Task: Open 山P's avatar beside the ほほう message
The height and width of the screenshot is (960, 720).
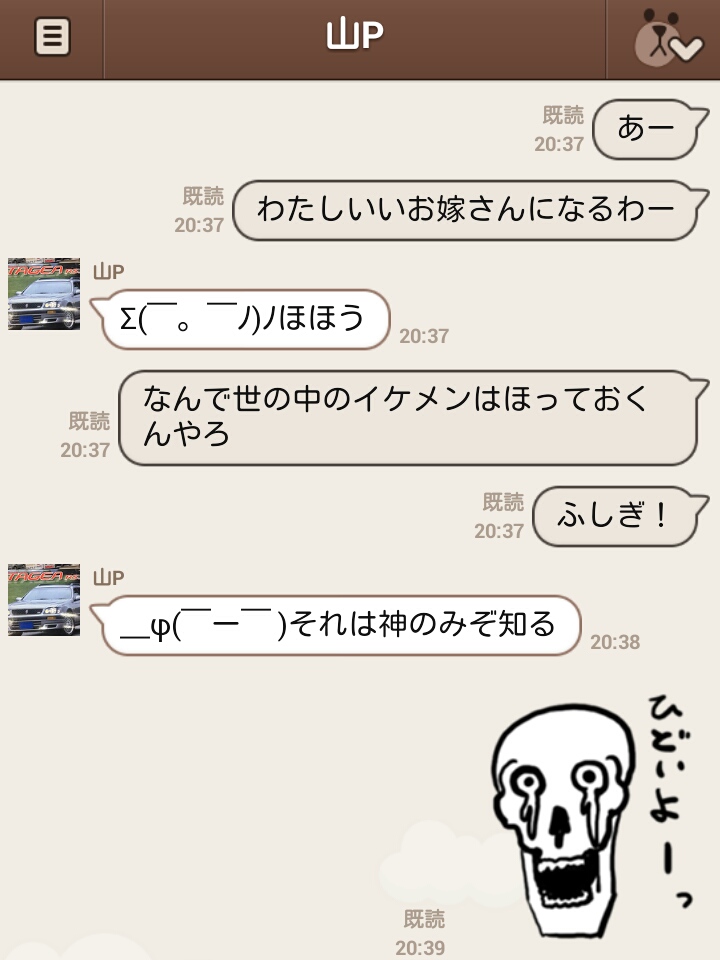Action: point(44,294)
